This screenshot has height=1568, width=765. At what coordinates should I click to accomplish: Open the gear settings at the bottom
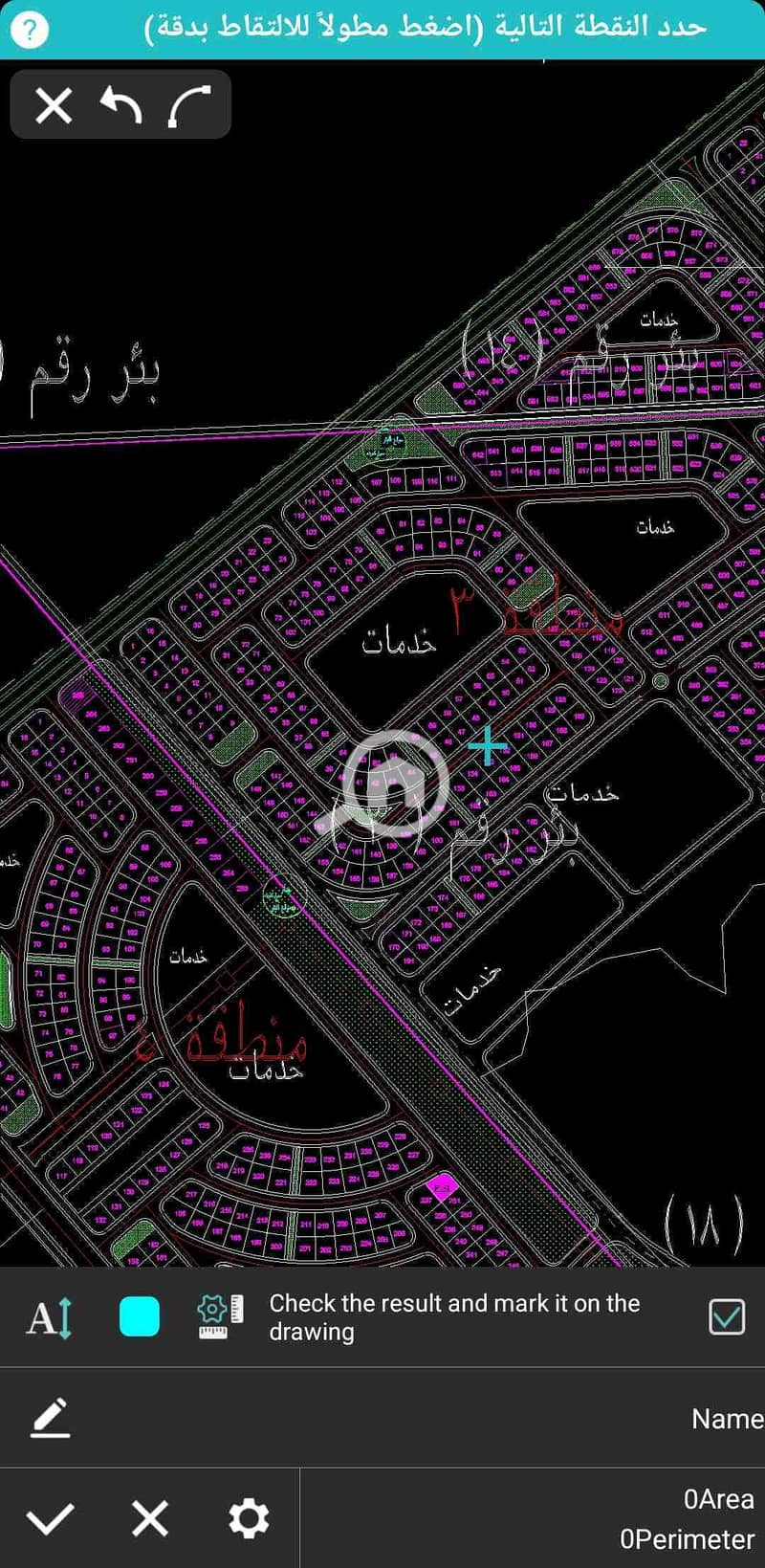(249, 1518)
